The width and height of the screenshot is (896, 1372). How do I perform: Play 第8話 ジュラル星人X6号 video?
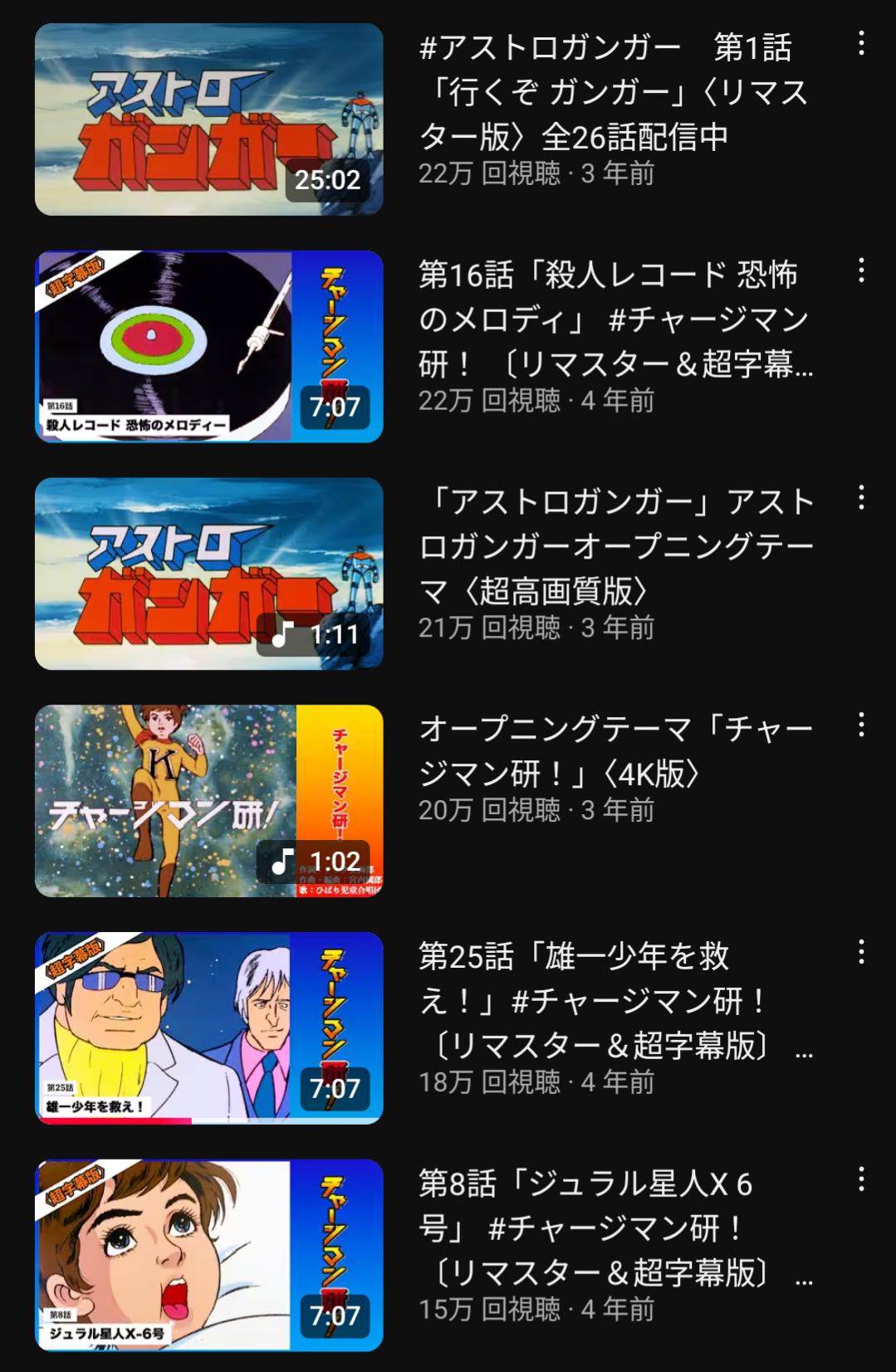click(x=208, y=1255)
